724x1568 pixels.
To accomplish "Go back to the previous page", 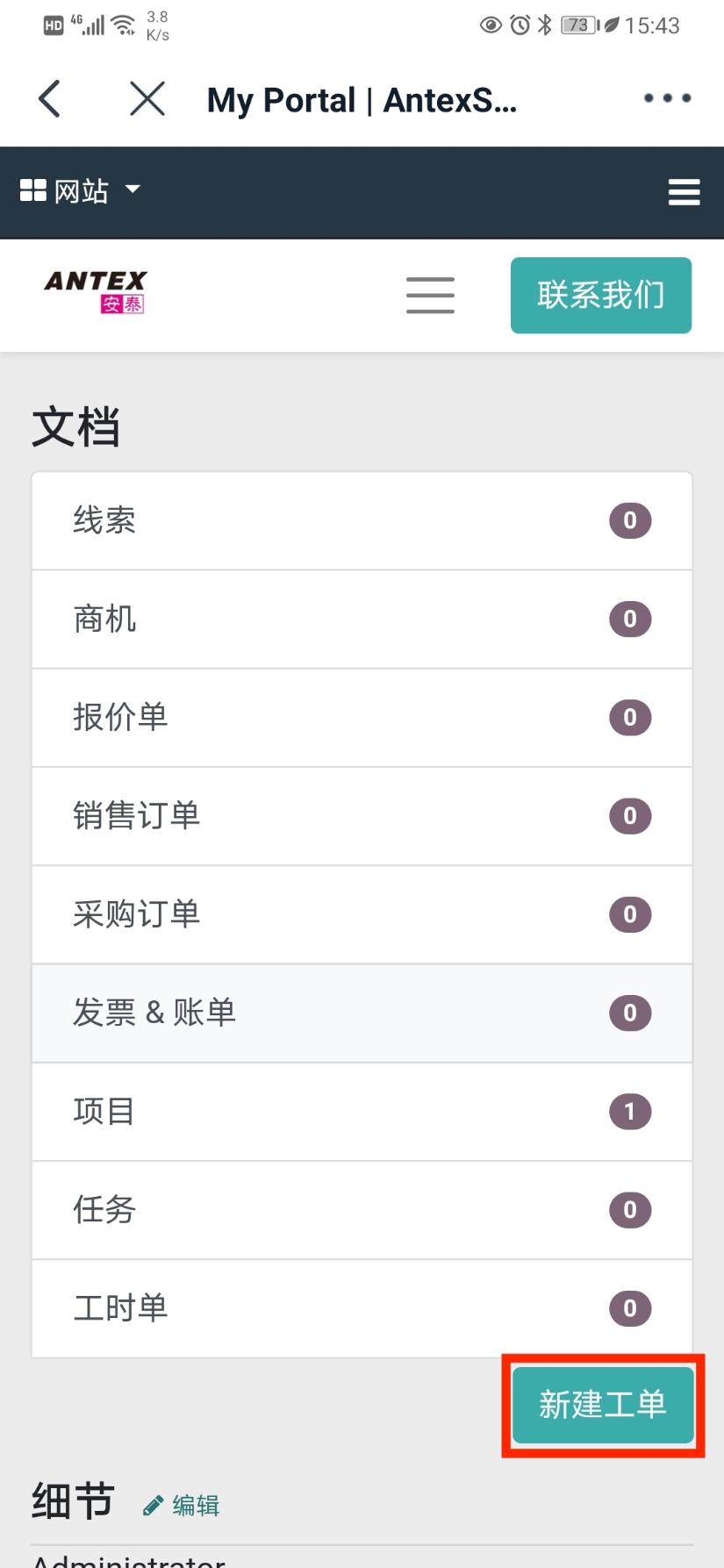I will (50, 98).
